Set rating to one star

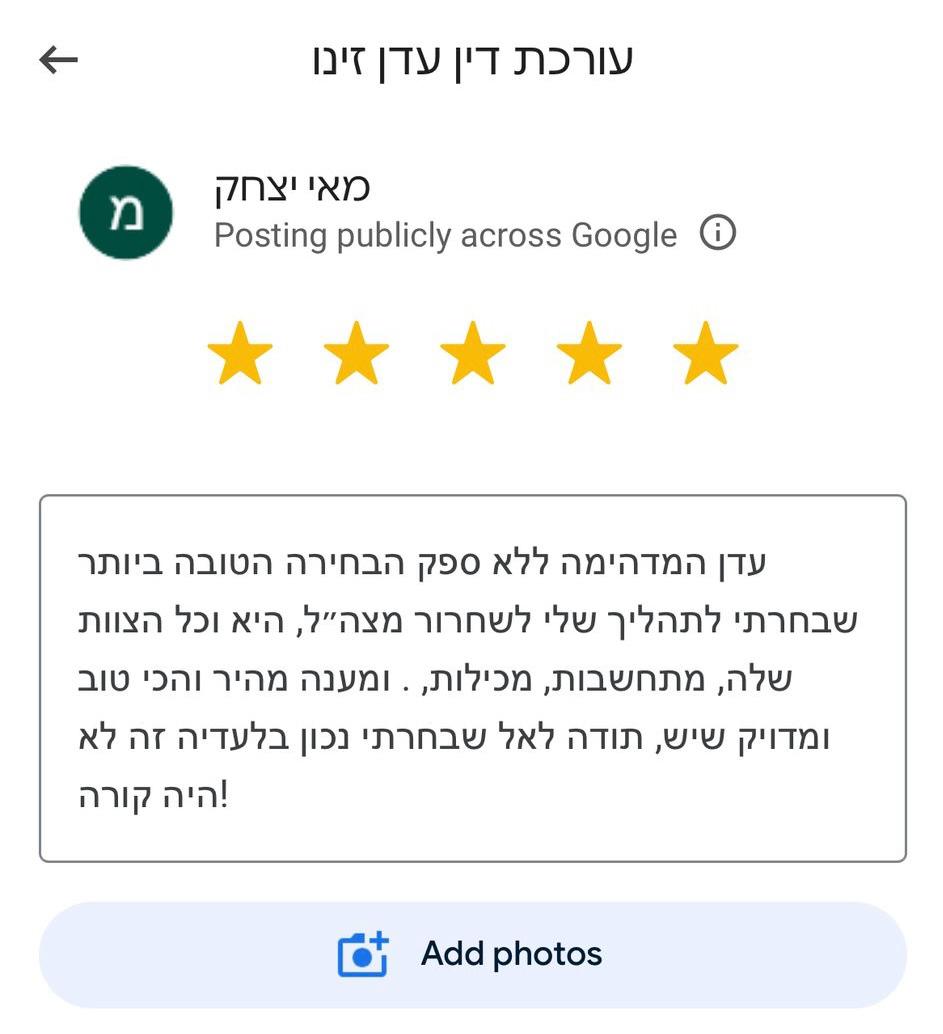click(240, 353)
